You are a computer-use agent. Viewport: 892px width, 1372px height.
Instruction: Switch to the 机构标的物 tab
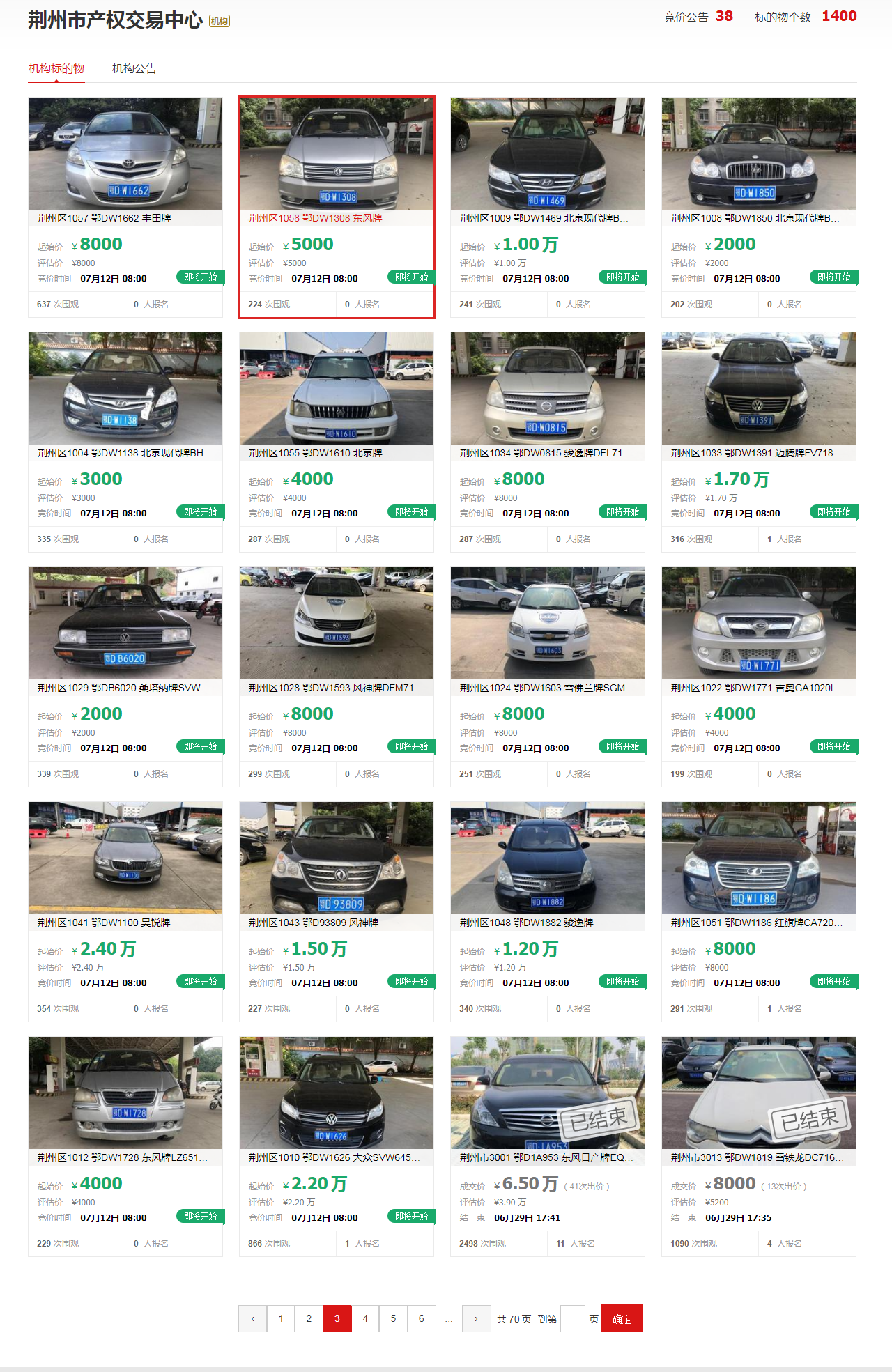tap(56, 68)
